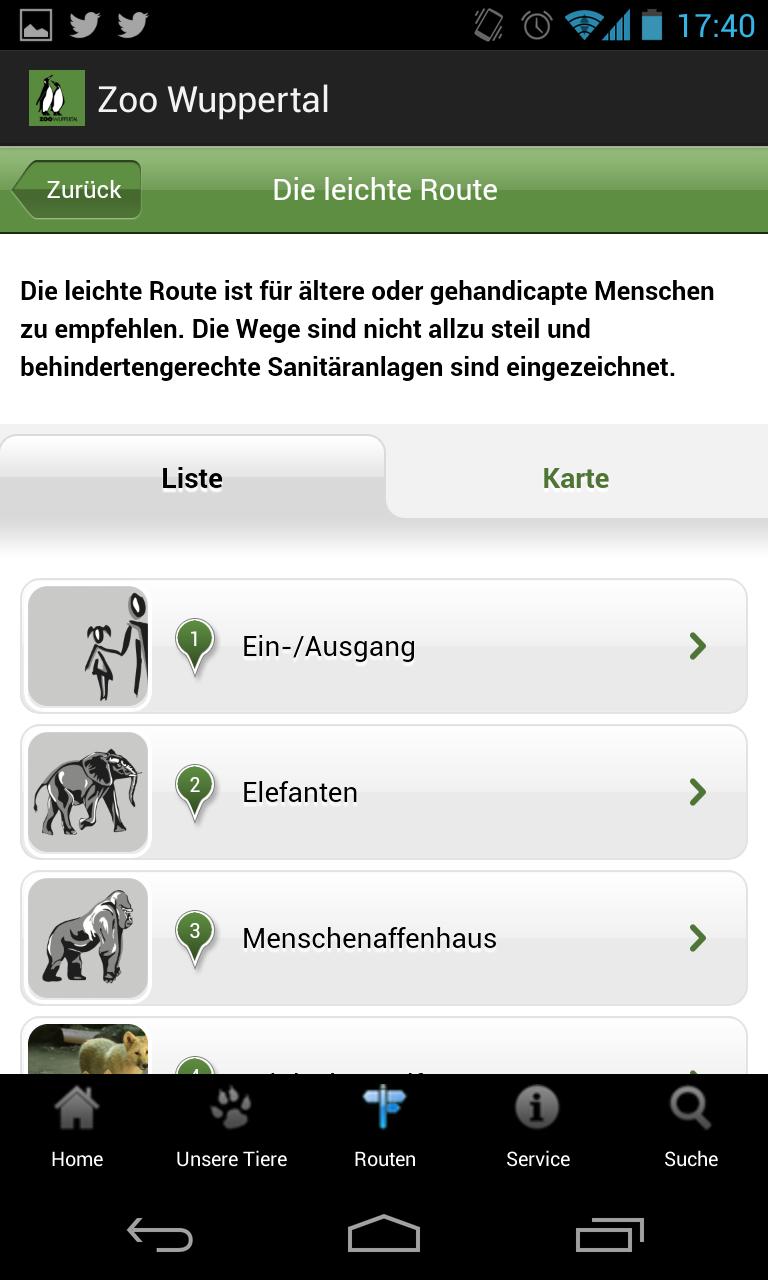This screenshot has height=1280, width=768.
Task: Select the Liste tab
Action: point(192,478)
